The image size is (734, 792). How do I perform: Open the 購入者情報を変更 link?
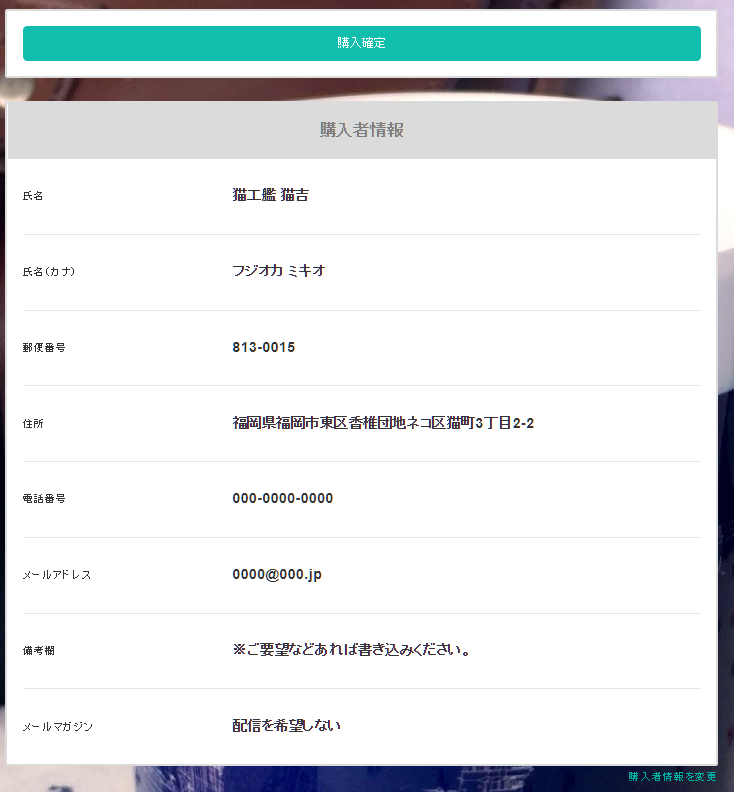pos(672,777)
